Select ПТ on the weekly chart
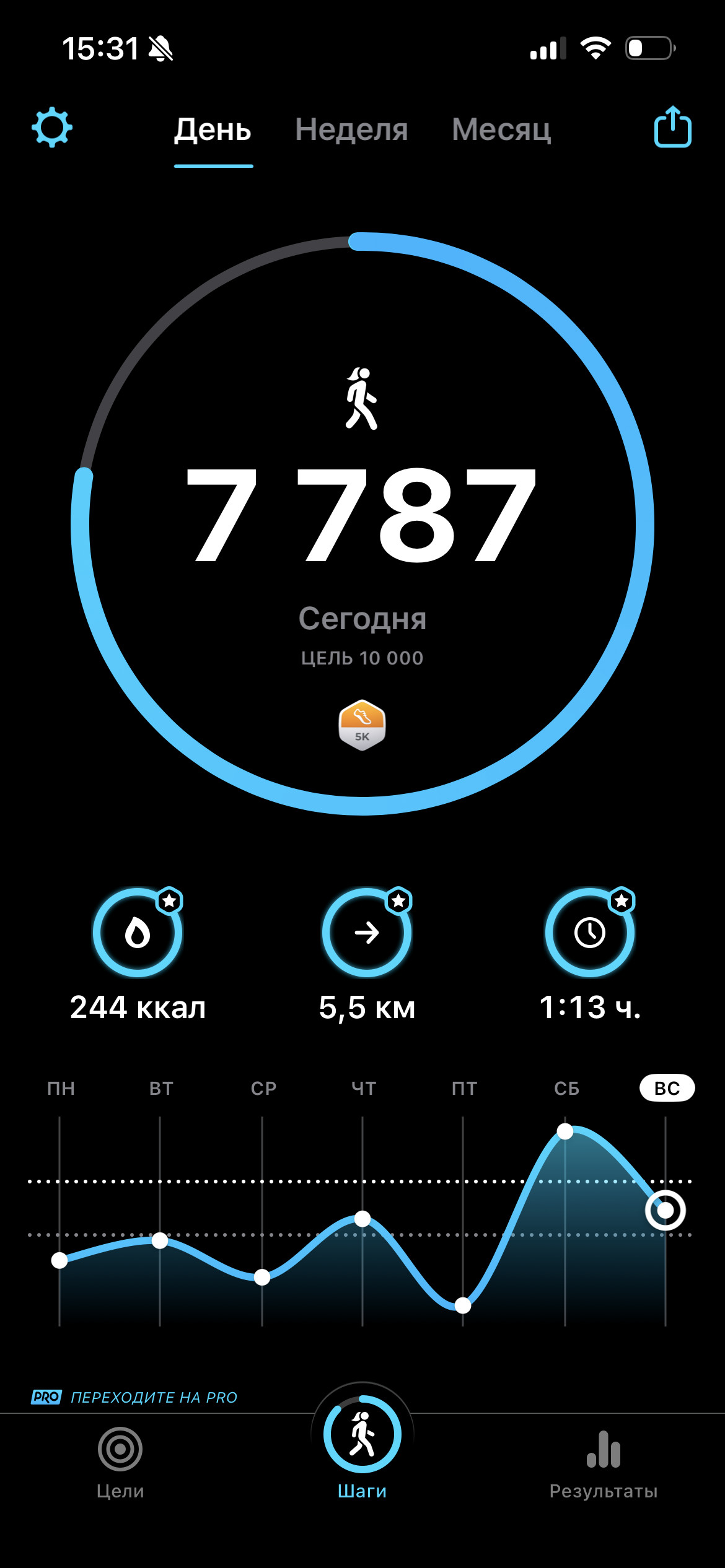Image resolution: width=725 pixels, height=1568 pixels. [464, 1088]
